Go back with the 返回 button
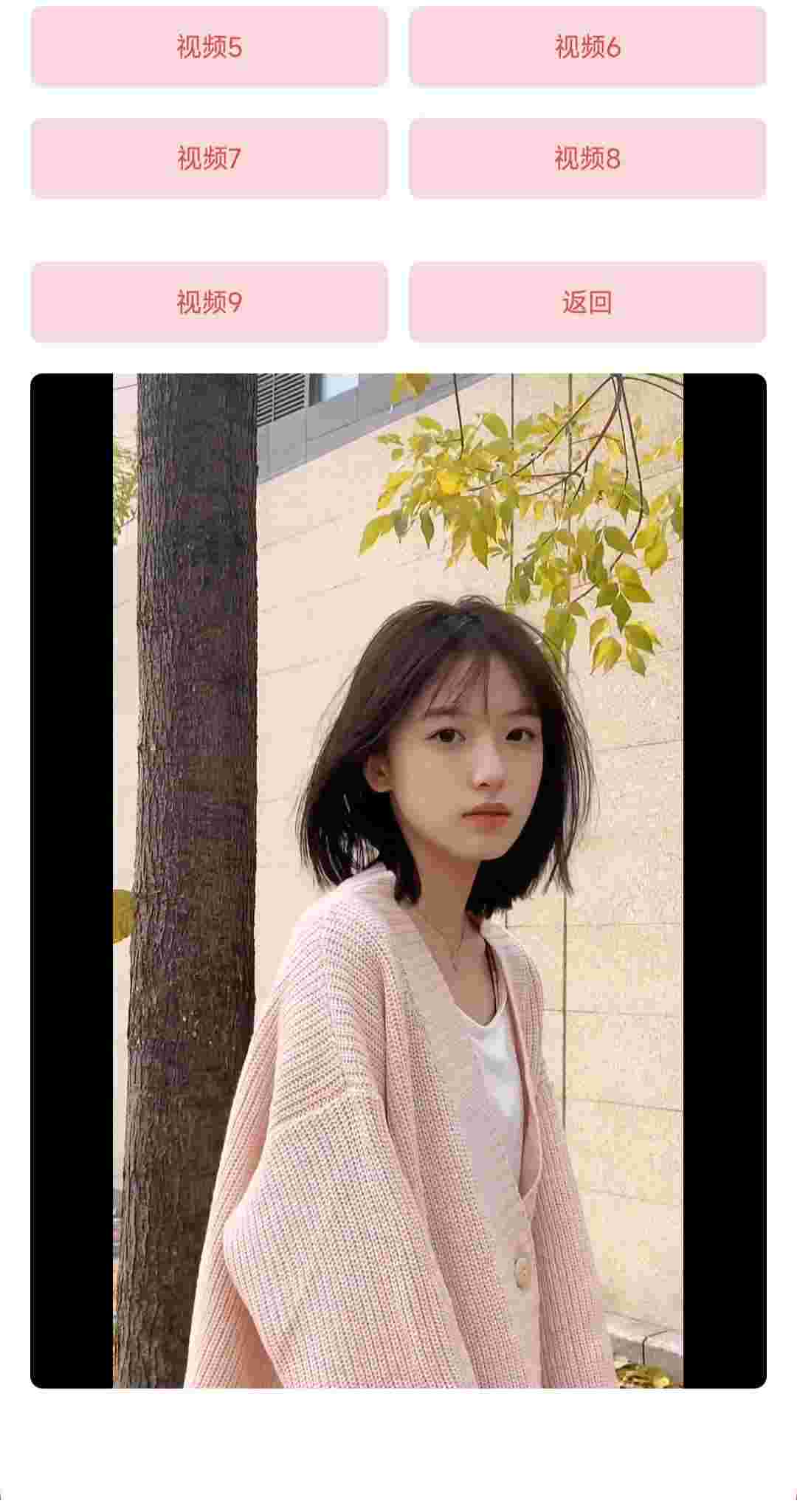 587,302
